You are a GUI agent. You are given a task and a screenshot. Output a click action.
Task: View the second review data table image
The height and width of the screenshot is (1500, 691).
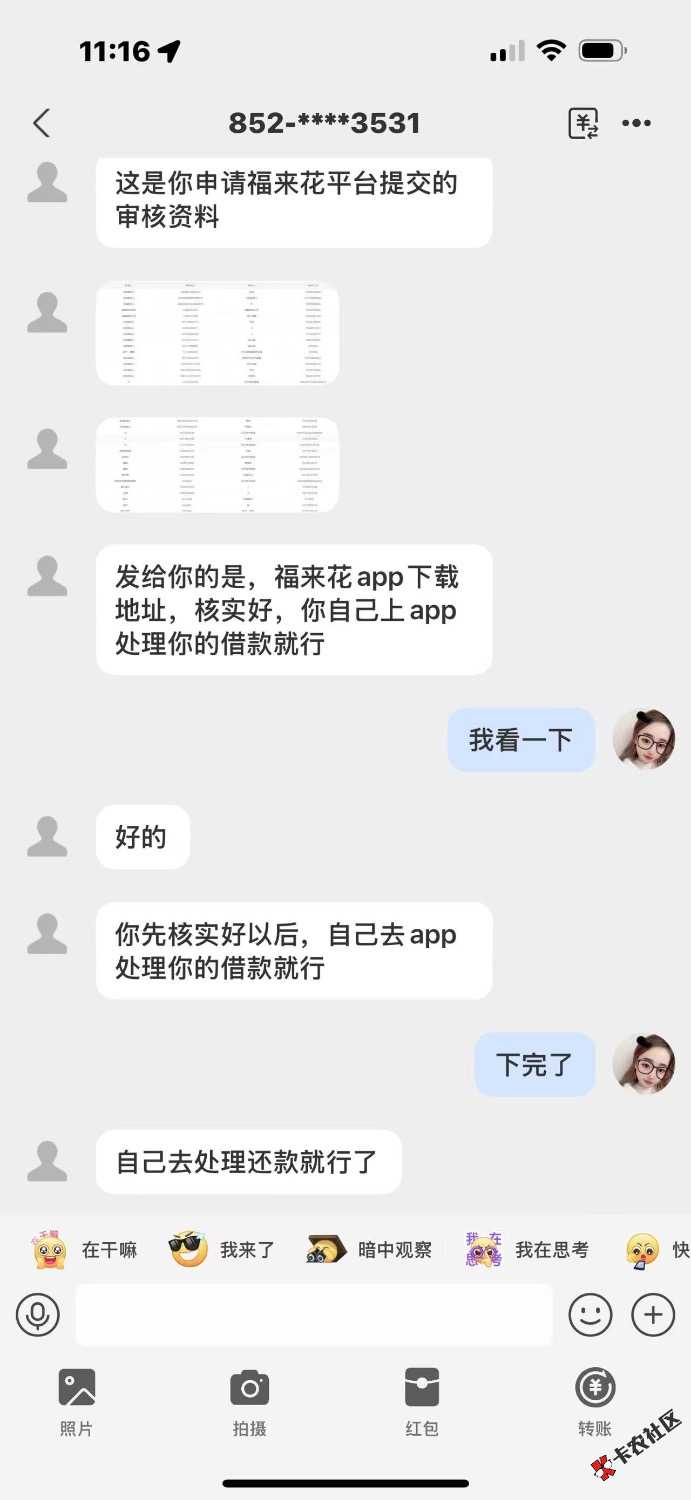(217, 465)
